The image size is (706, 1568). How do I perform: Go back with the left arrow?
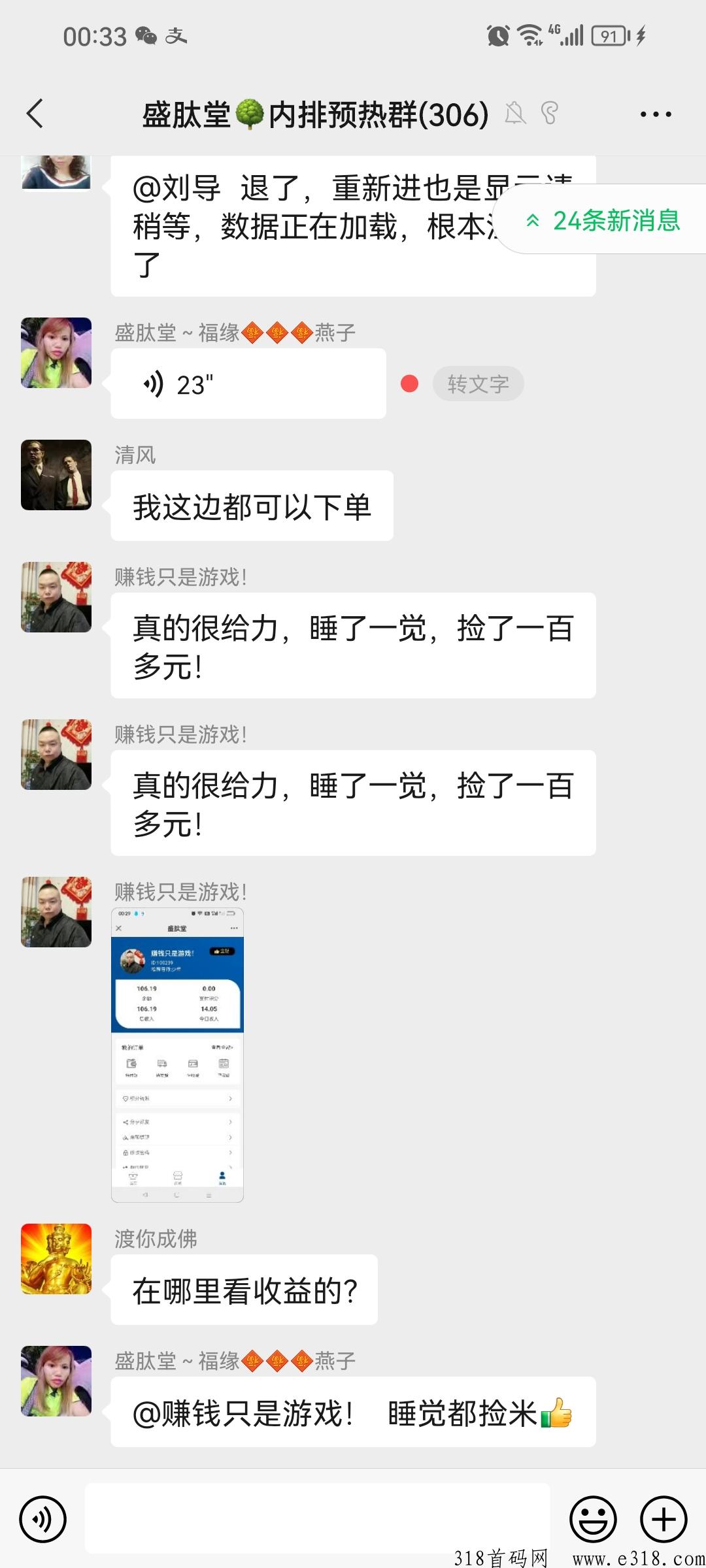click(x=35, y=114)
